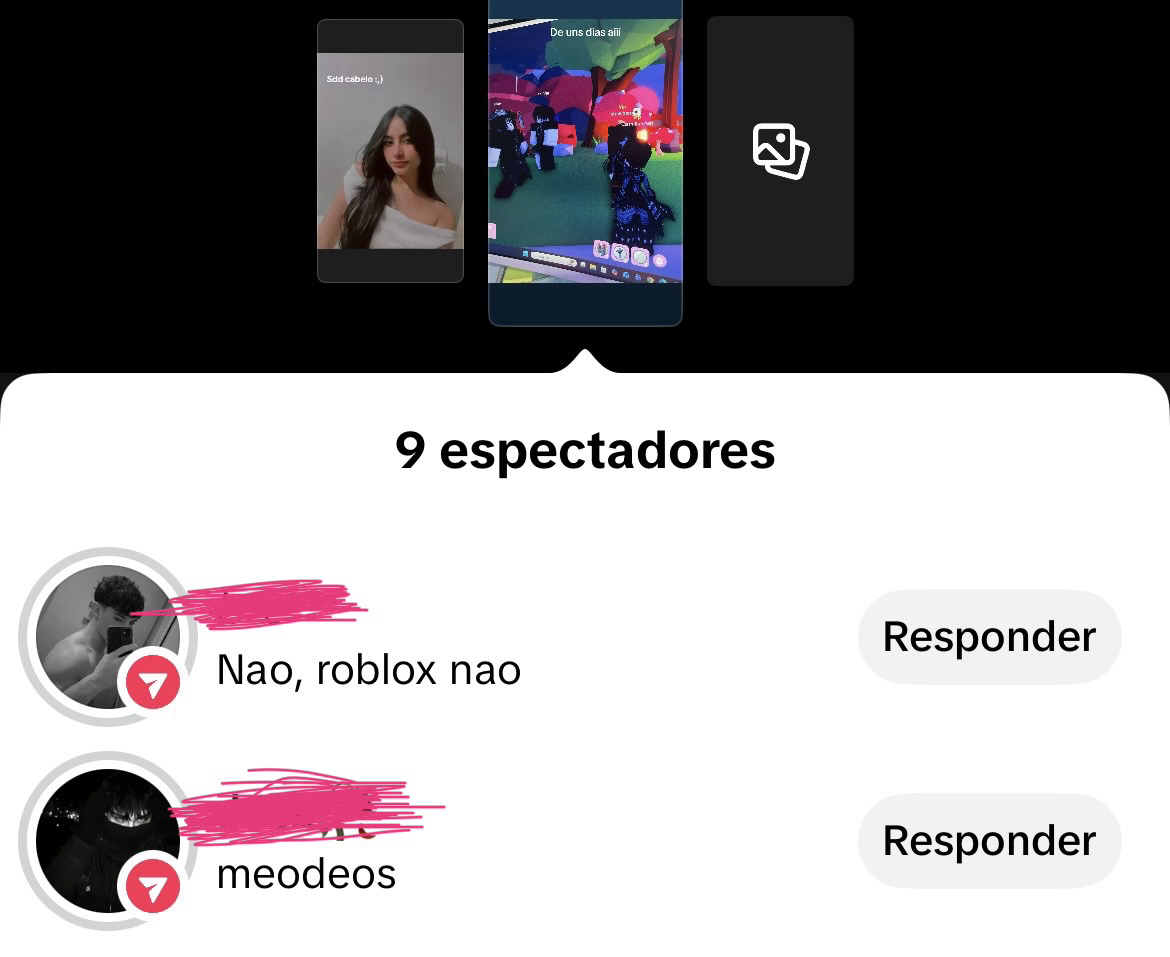Open profile of viewer who said 'Nao, roblox nao'
1170x957 pixels.
(x=107, y=637)
